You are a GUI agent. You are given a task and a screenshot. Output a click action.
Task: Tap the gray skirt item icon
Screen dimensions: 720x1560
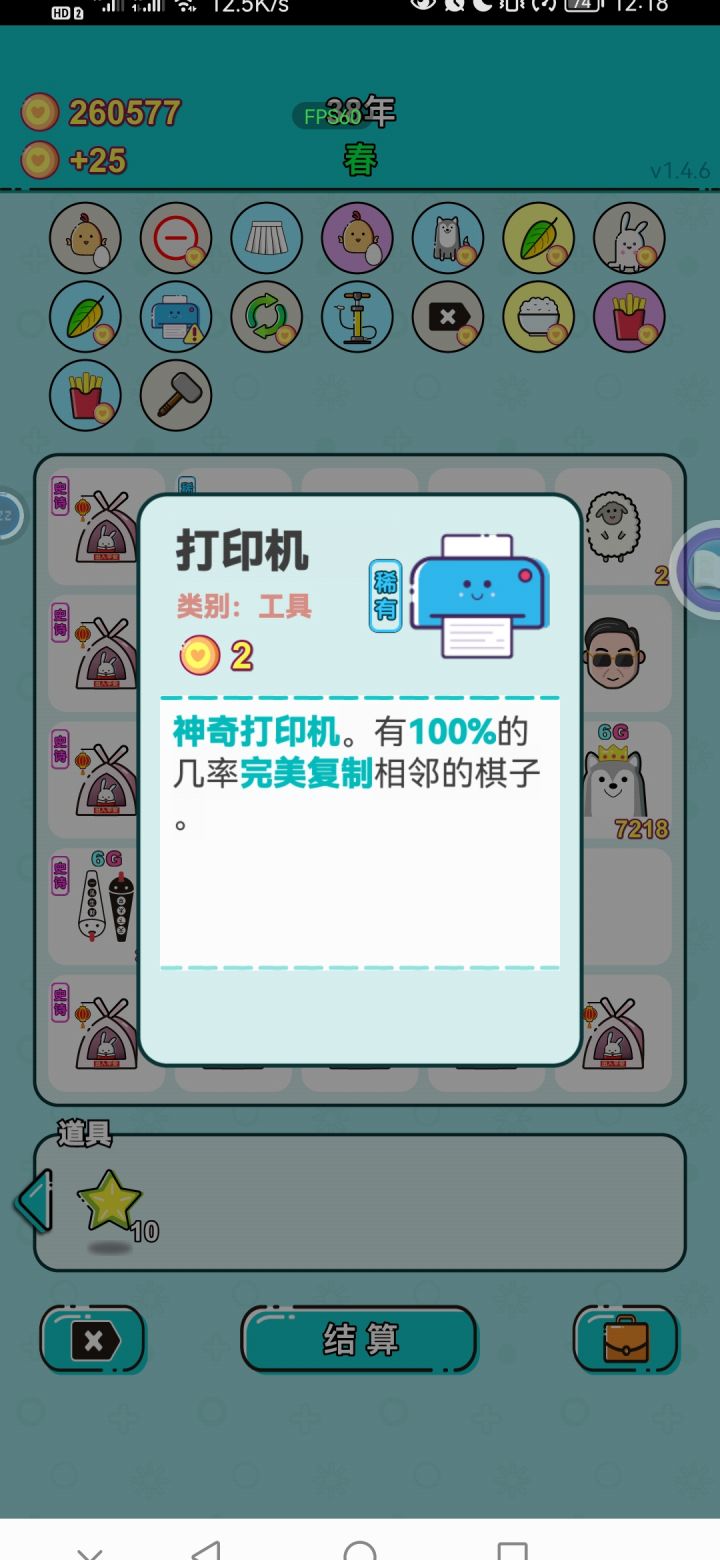266,238
